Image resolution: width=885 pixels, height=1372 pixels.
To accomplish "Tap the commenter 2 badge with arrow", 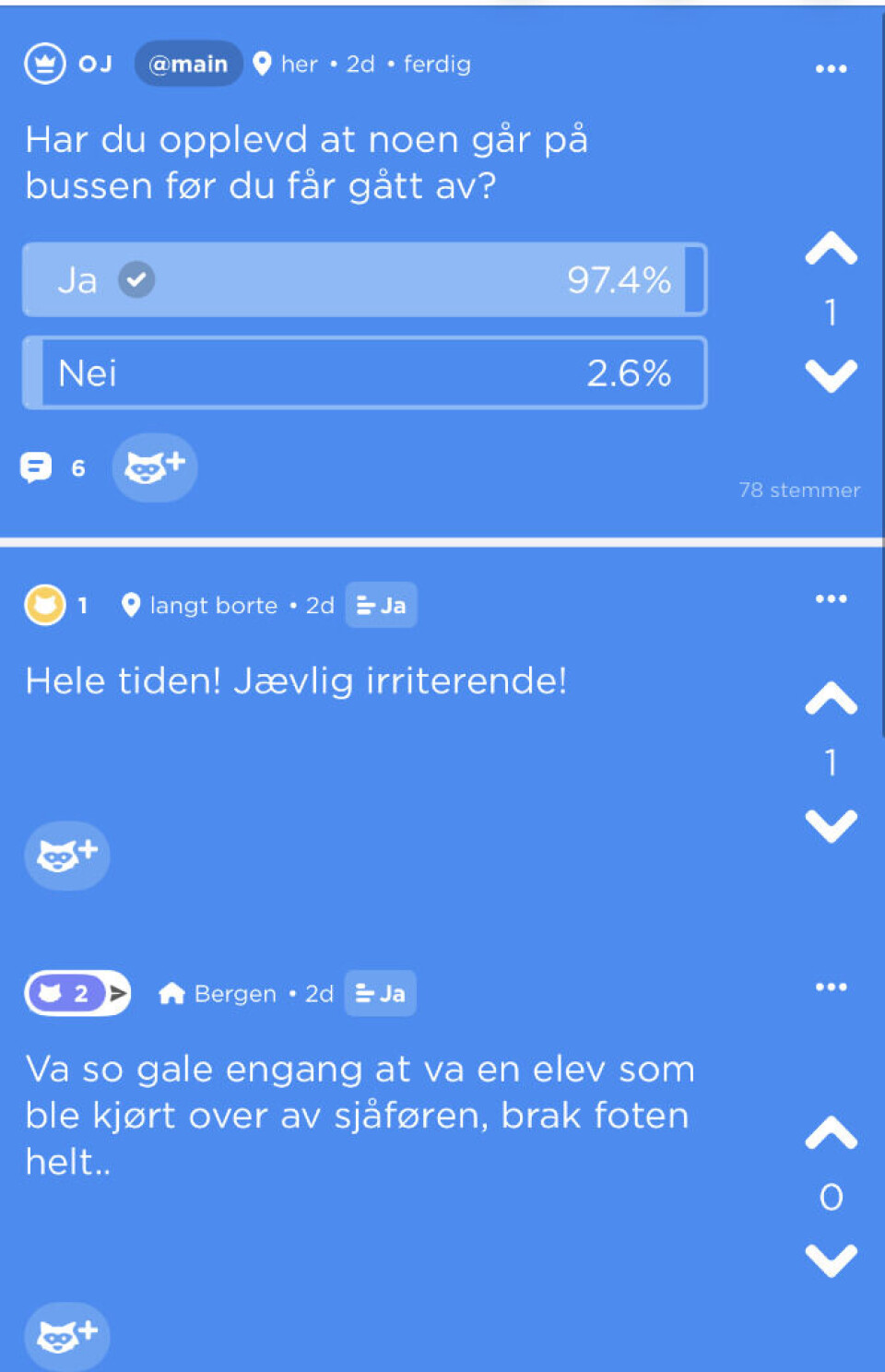I will tap(77, 993).
